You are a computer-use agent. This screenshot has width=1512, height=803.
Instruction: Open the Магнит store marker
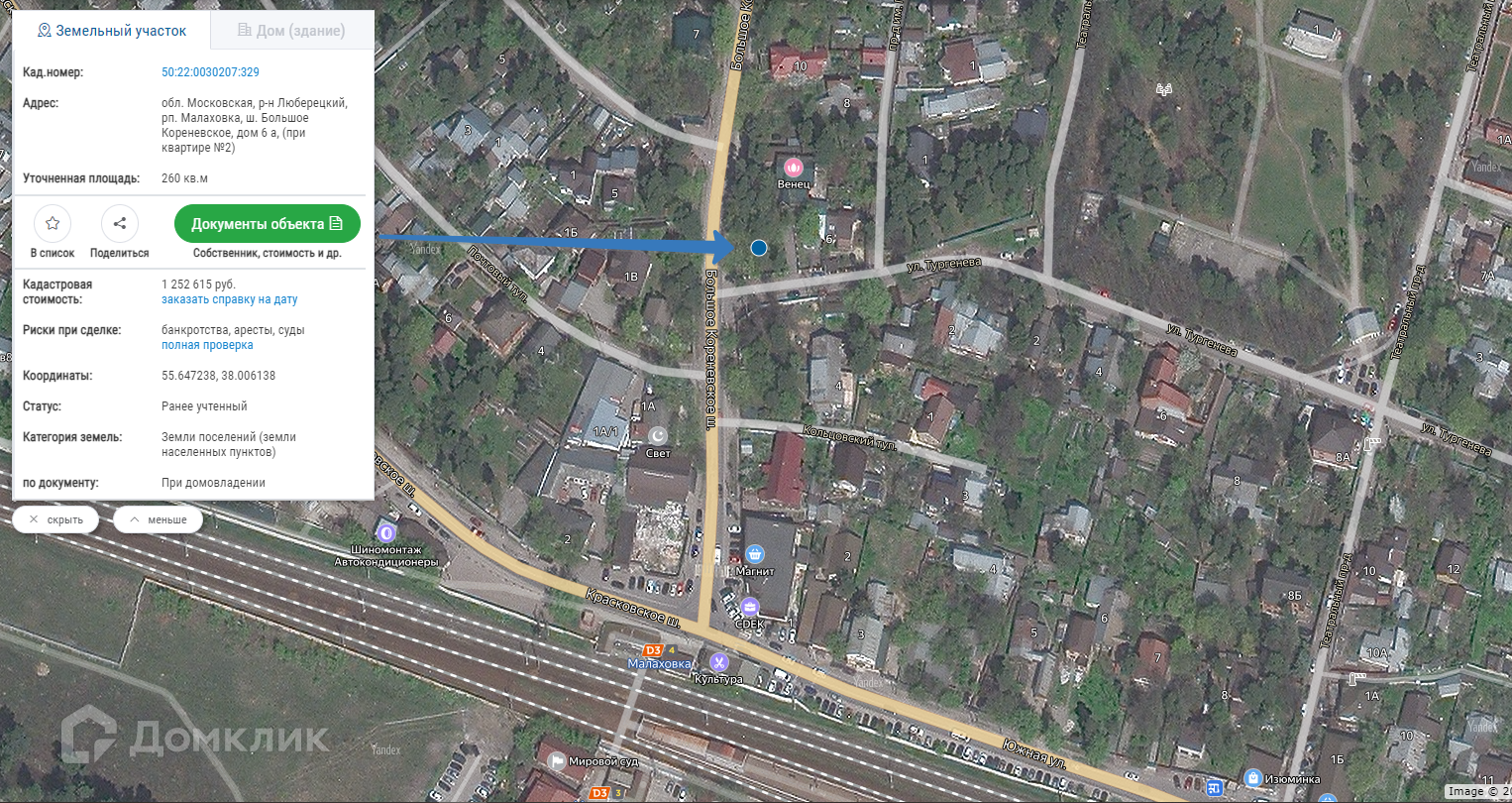(755, 554)
